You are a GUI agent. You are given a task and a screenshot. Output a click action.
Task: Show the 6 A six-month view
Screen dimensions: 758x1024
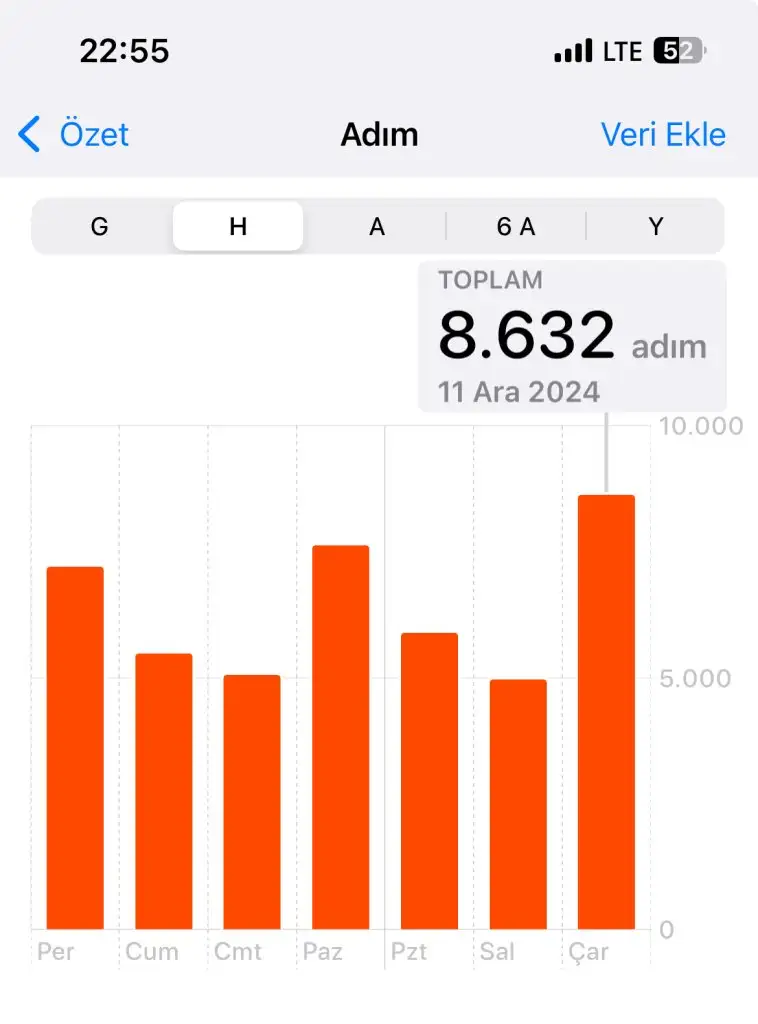pos(516,227)
